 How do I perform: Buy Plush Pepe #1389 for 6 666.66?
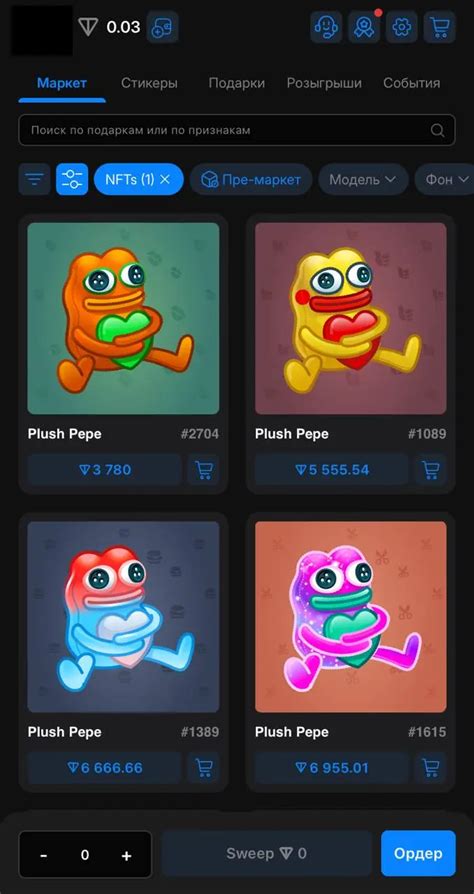tap(104, 767)
